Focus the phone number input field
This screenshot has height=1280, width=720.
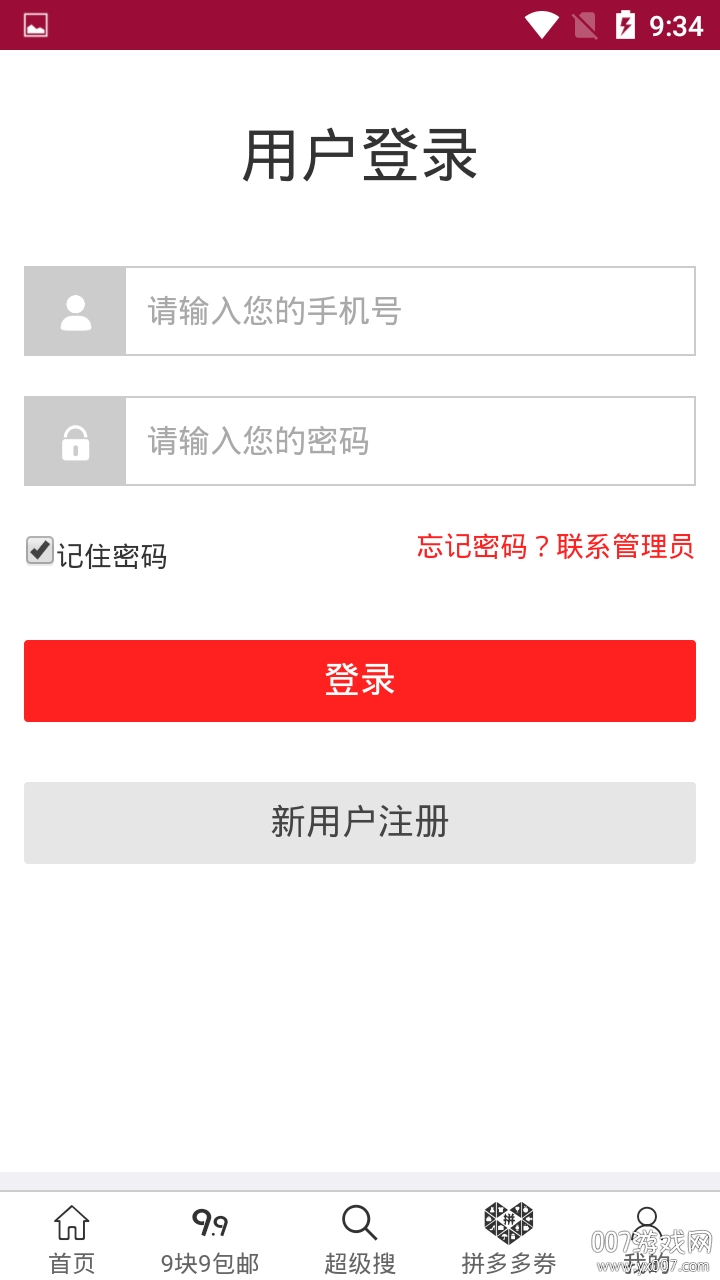pos(410,311)
